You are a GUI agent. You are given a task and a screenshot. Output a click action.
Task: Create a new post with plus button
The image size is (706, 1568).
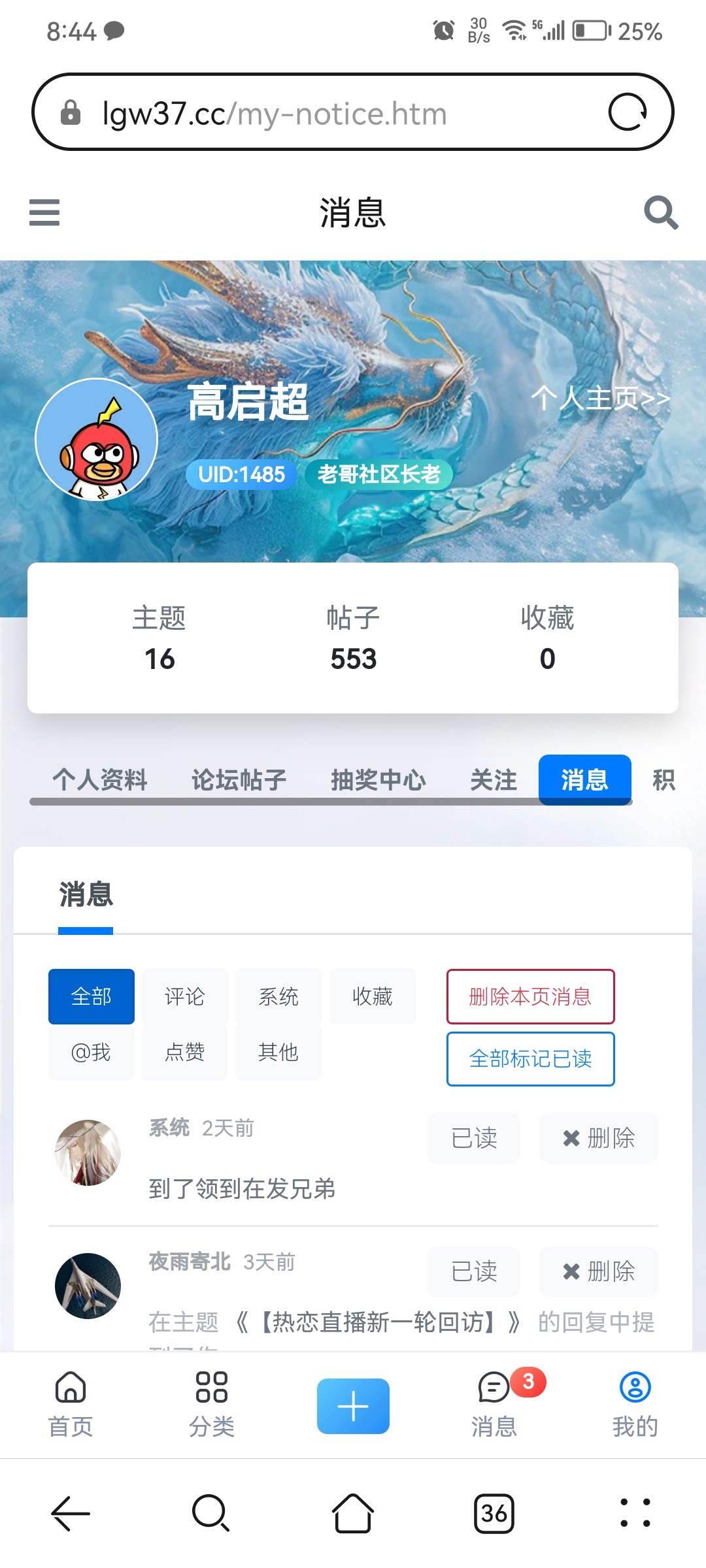click(353, 1406)
